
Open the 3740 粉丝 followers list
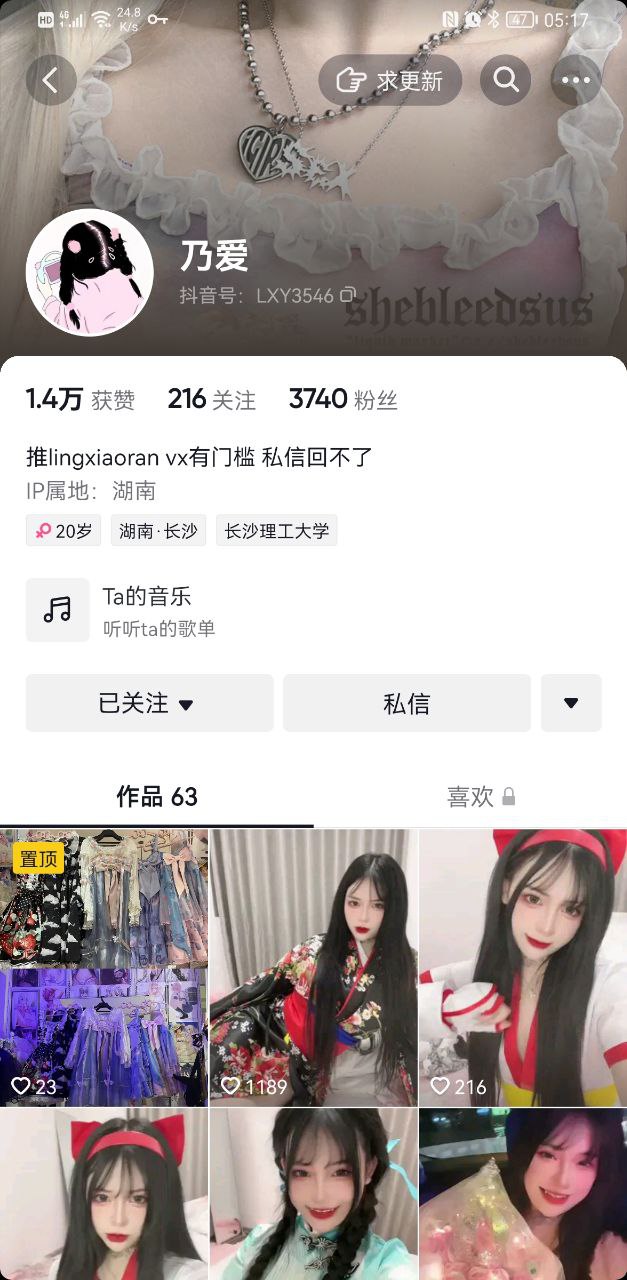click(x=343, y=400)
